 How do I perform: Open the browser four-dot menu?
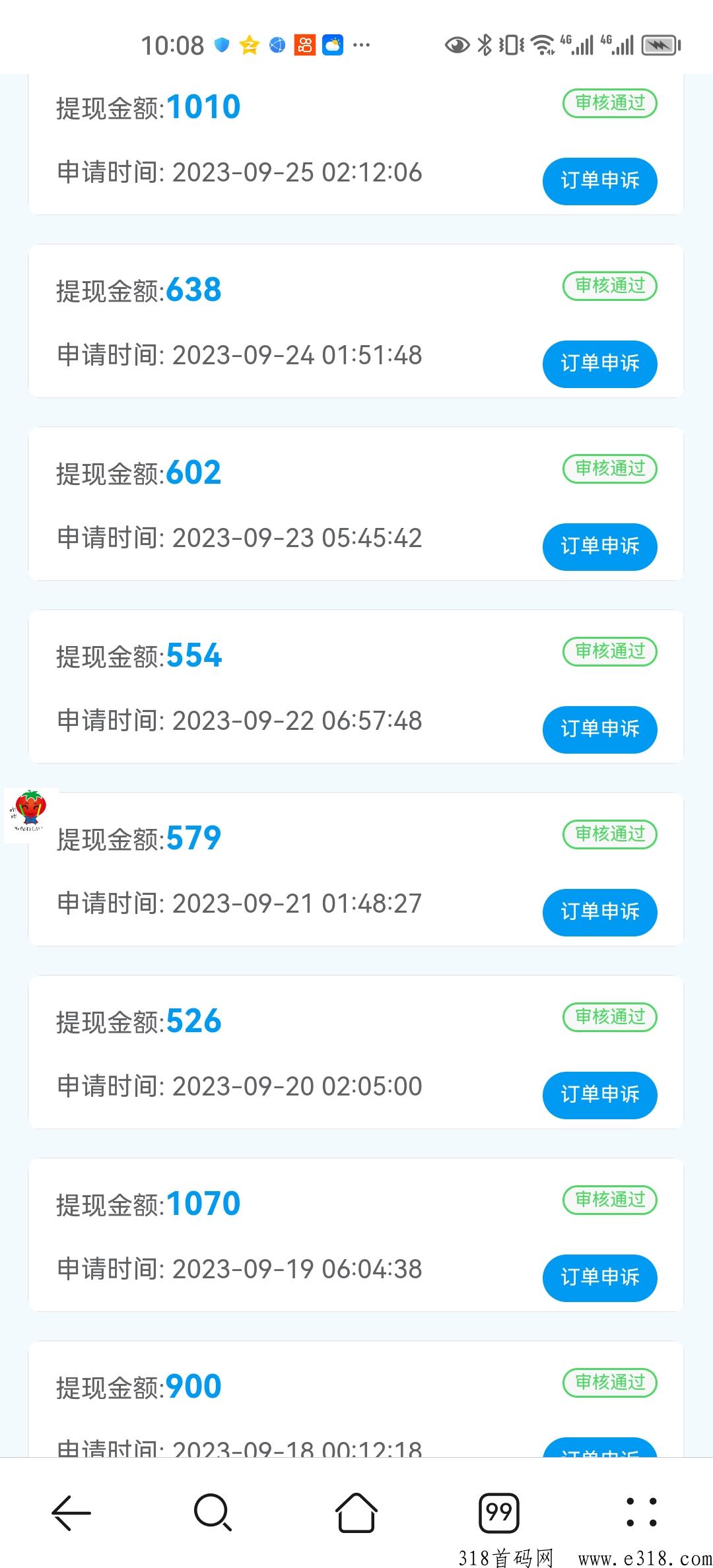click(641, 1512)
